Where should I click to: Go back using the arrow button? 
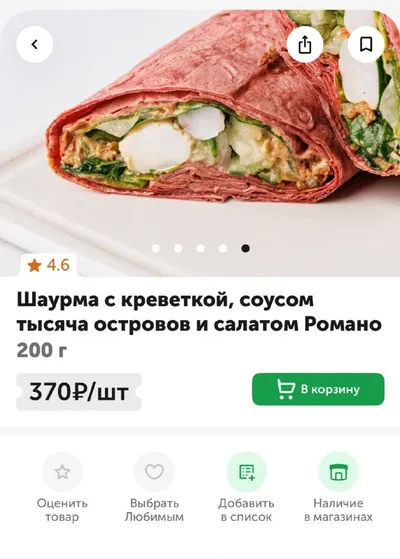pos(35,45)
